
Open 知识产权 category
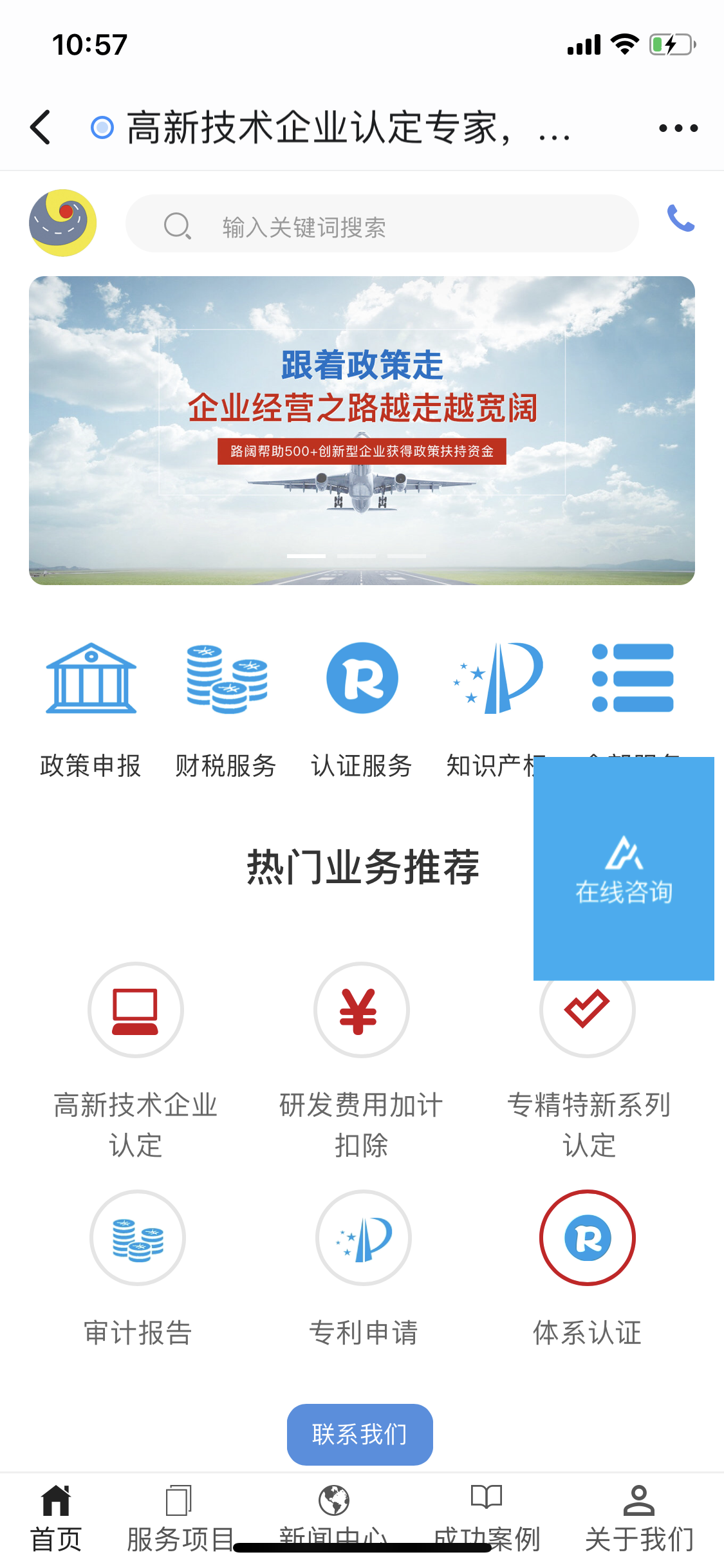point(496,708)
